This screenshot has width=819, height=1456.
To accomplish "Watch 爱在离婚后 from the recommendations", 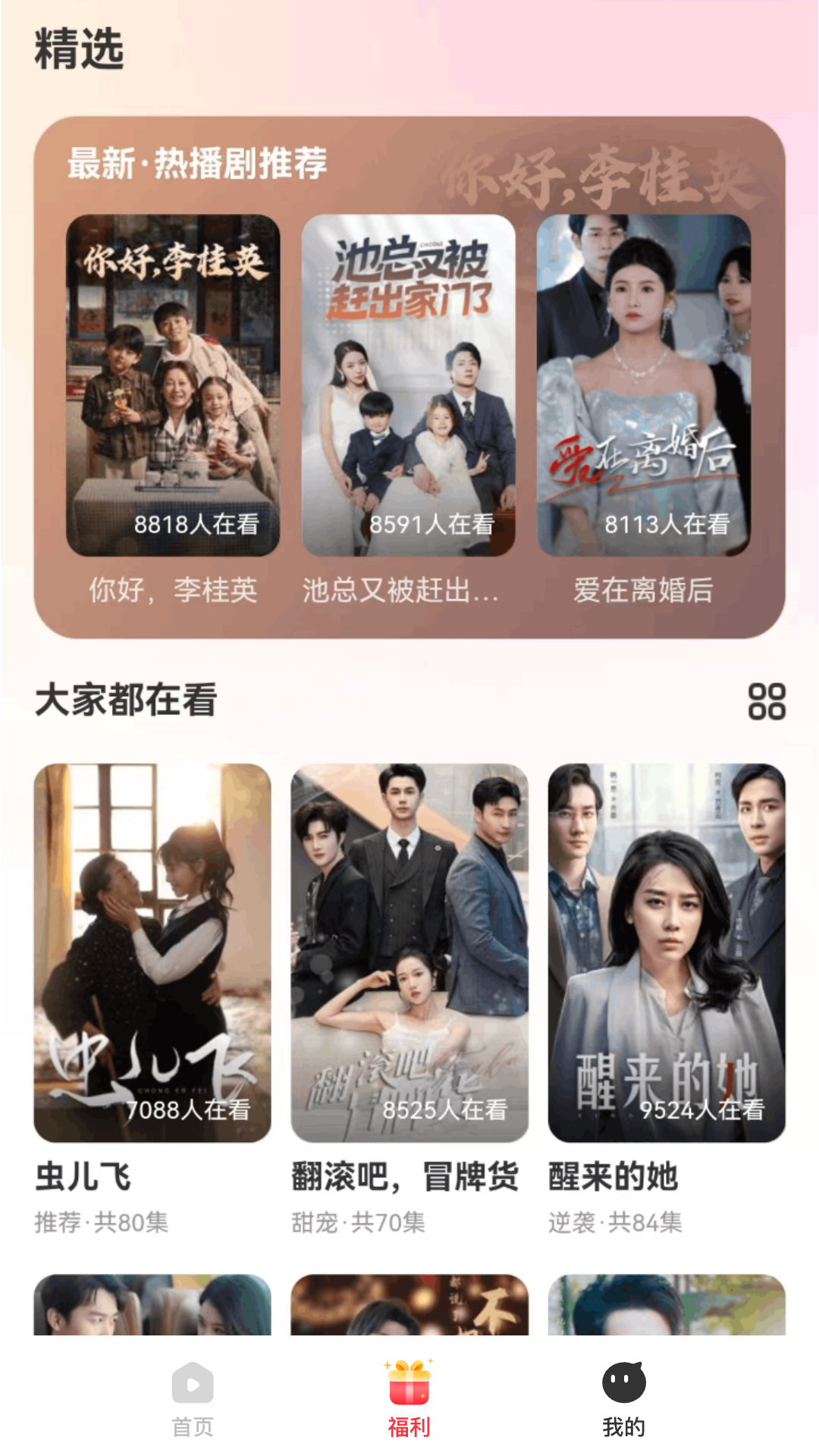I will [644, 385].
